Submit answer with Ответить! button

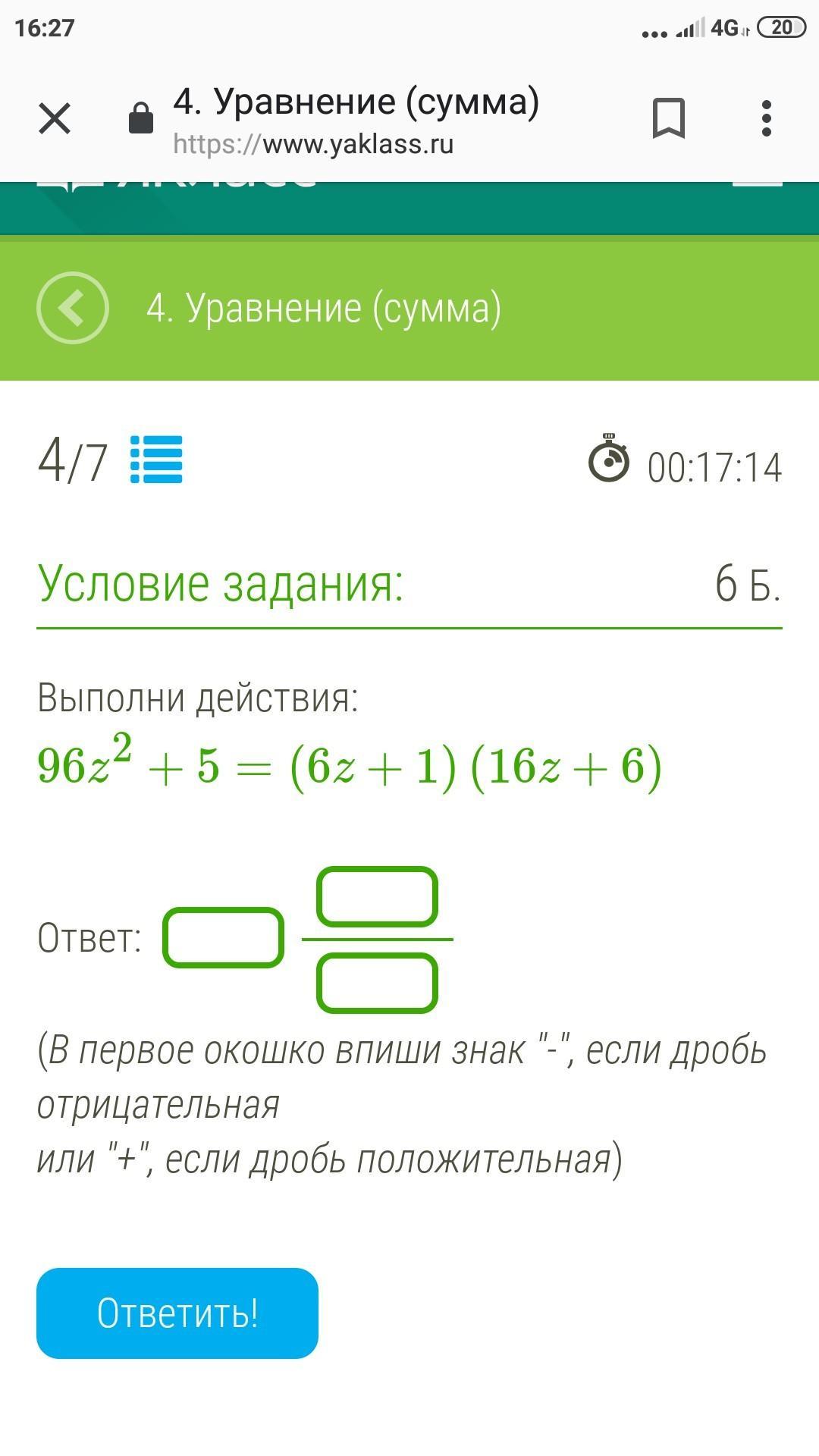[x=177, y=1313]
